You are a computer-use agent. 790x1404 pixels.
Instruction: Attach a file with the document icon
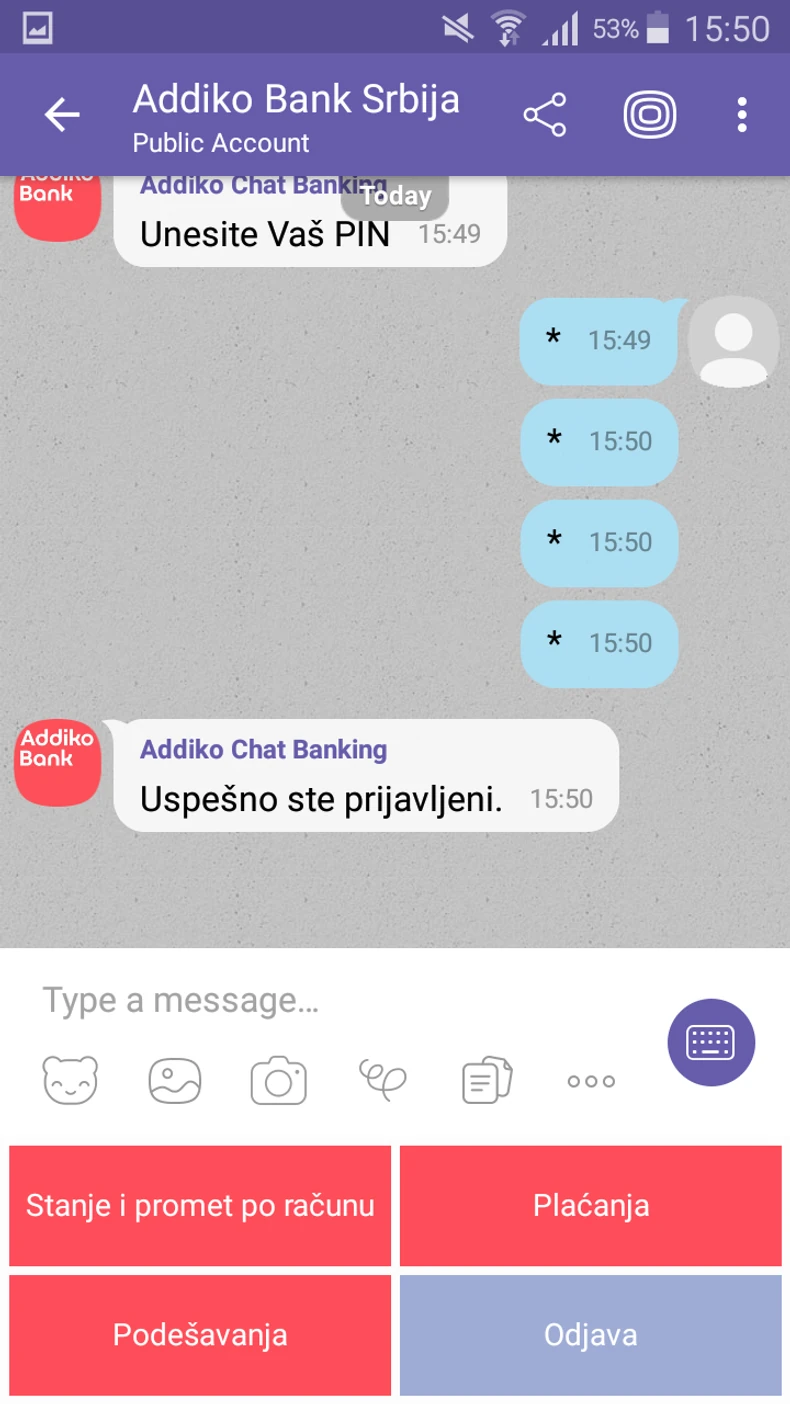point(488,1080)
